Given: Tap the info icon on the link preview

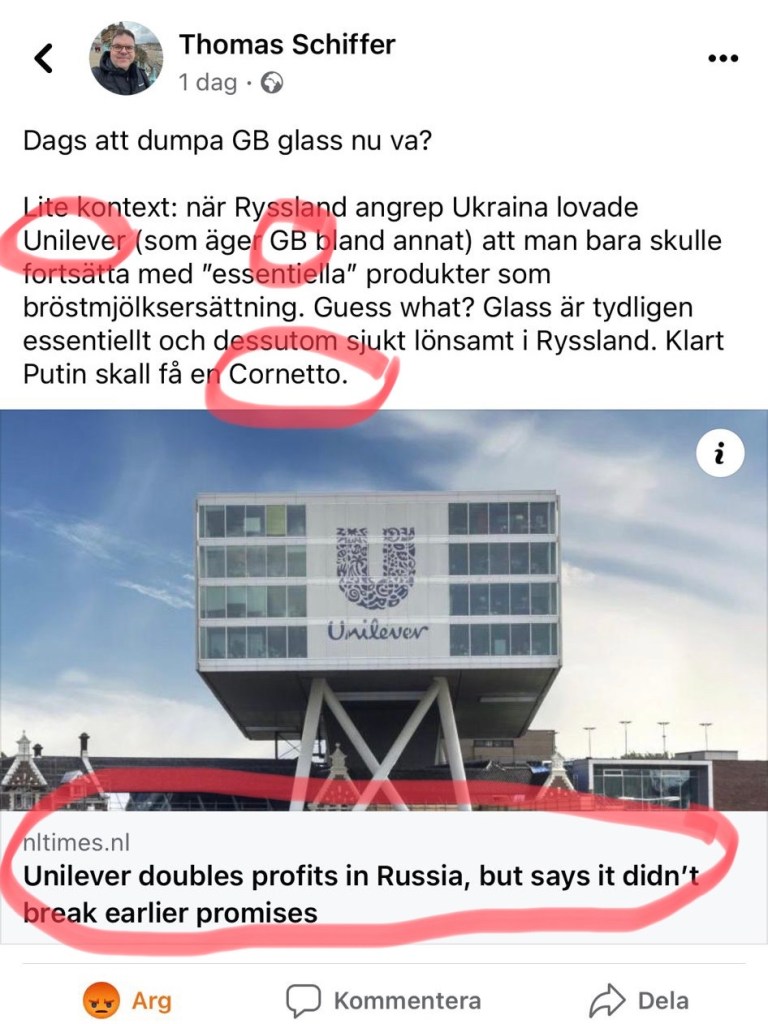Looking at the screenshot, I should click(719, 454).
